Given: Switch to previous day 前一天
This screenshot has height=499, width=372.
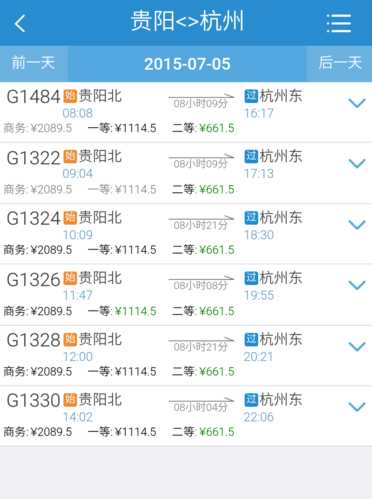Looking at the screenshot, I should 34,63.
